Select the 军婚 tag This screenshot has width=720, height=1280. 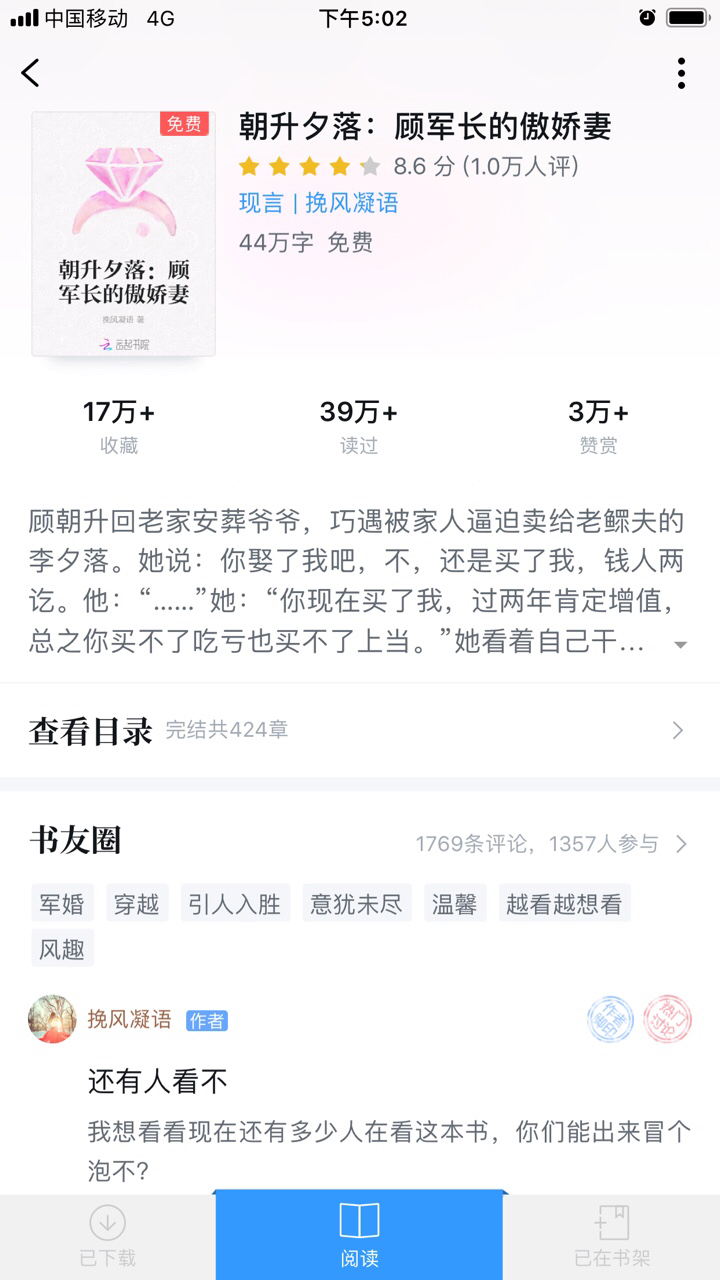62,904
